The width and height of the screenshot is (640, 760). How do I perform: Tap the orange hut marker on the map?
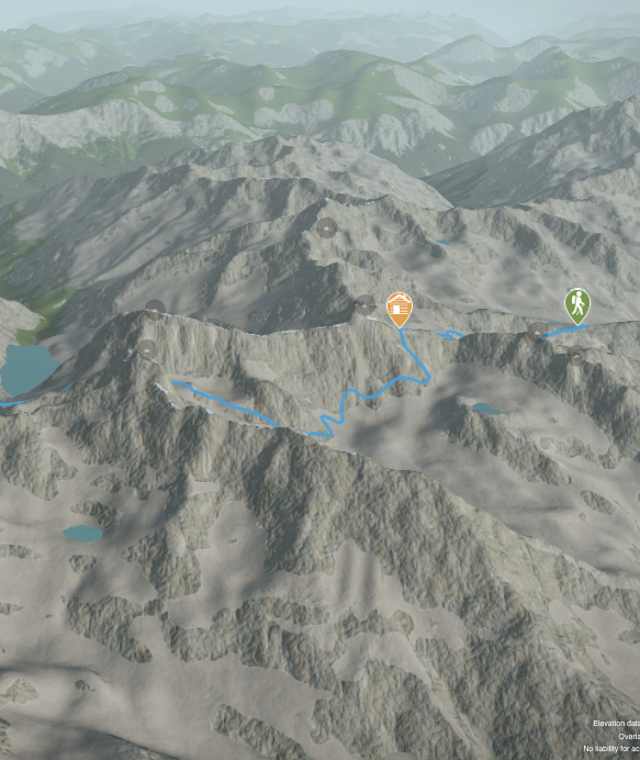(x=399, y=309)
